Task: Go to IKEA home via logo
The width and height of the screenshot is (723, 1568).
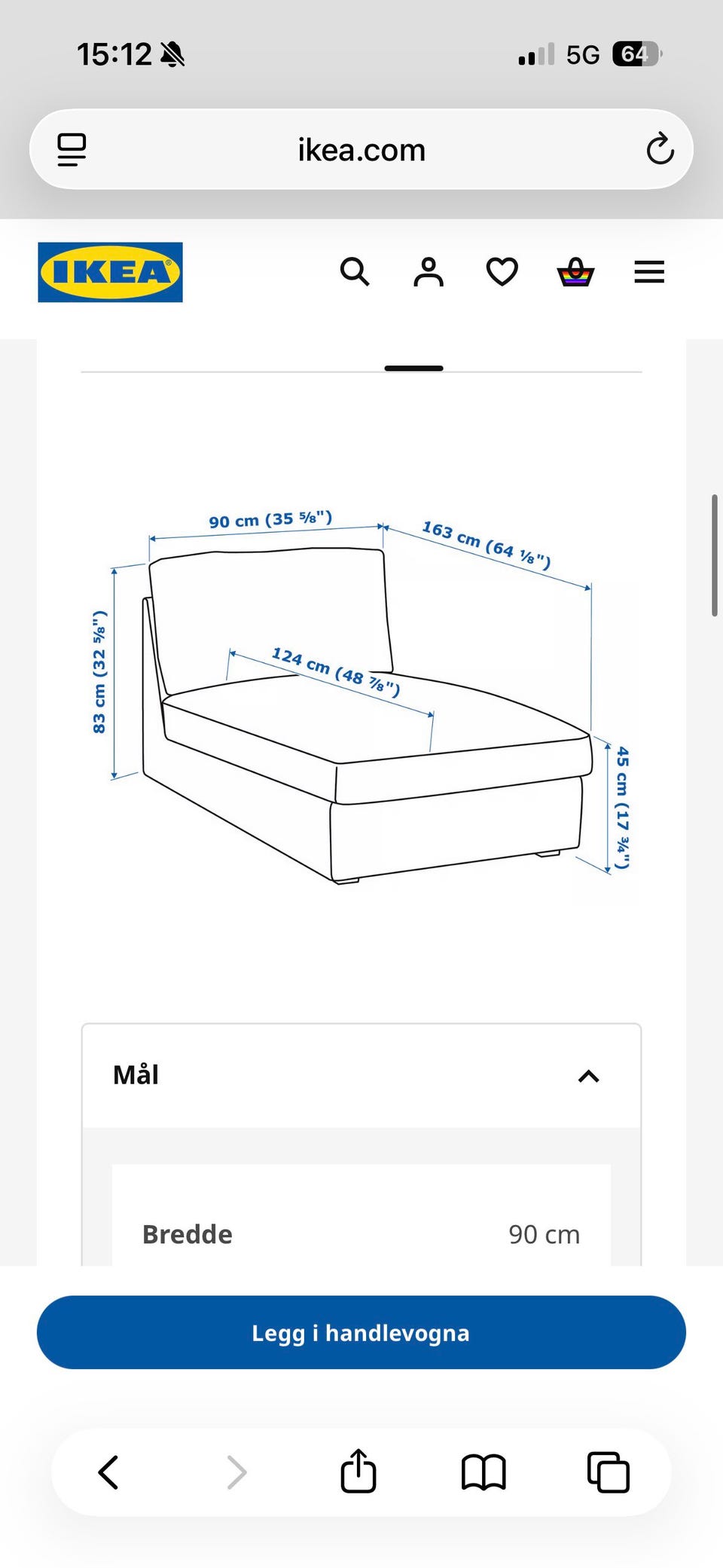Action: pos(110,272)
